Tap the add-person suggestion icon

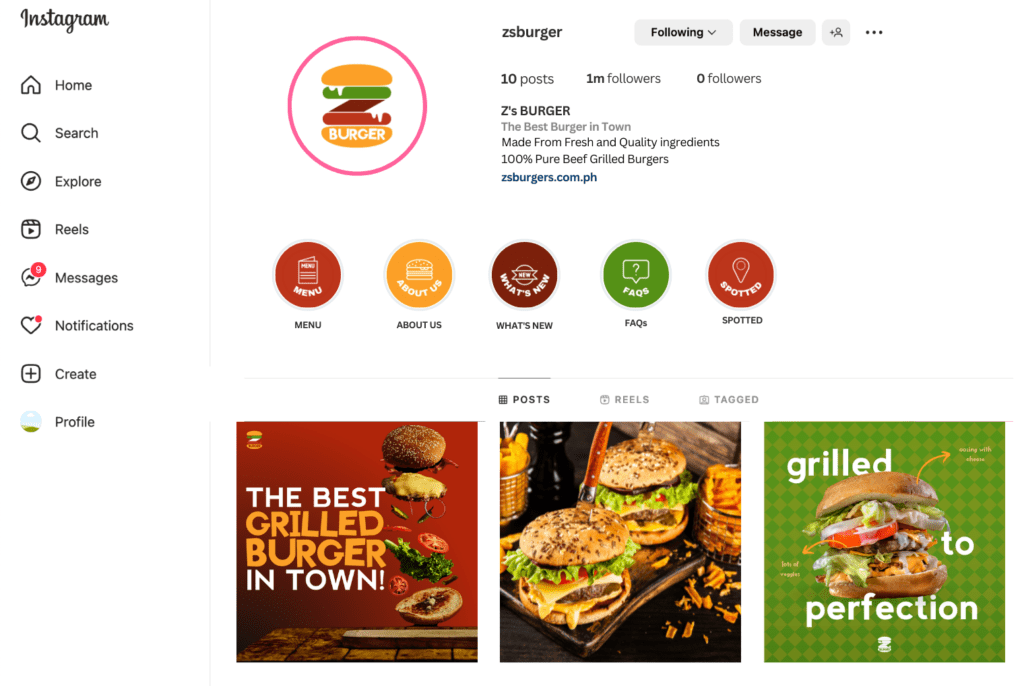[x=836, y=32]
